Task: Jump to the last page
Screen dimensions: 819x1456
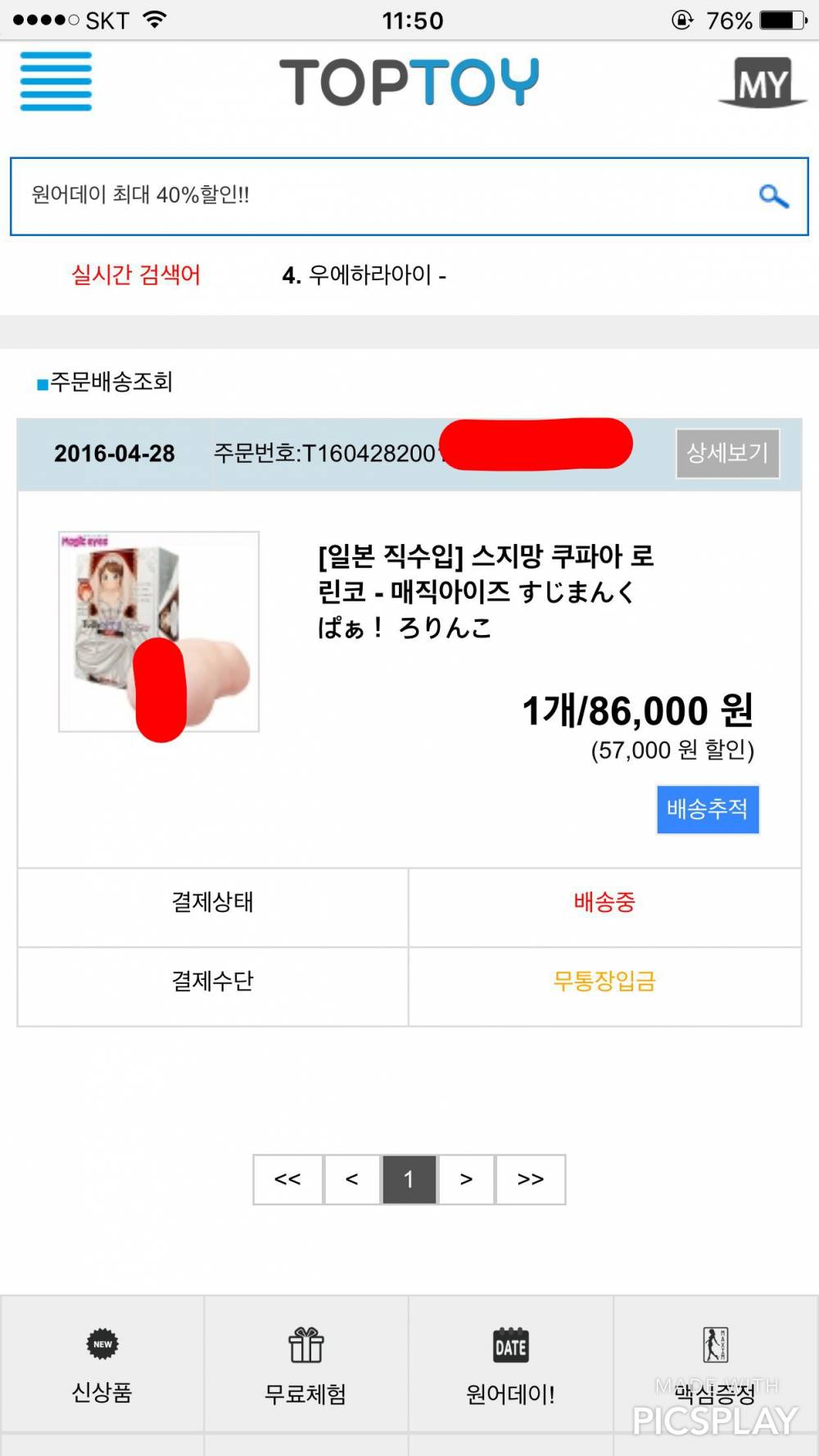Action: click(x=531, y=1179)
